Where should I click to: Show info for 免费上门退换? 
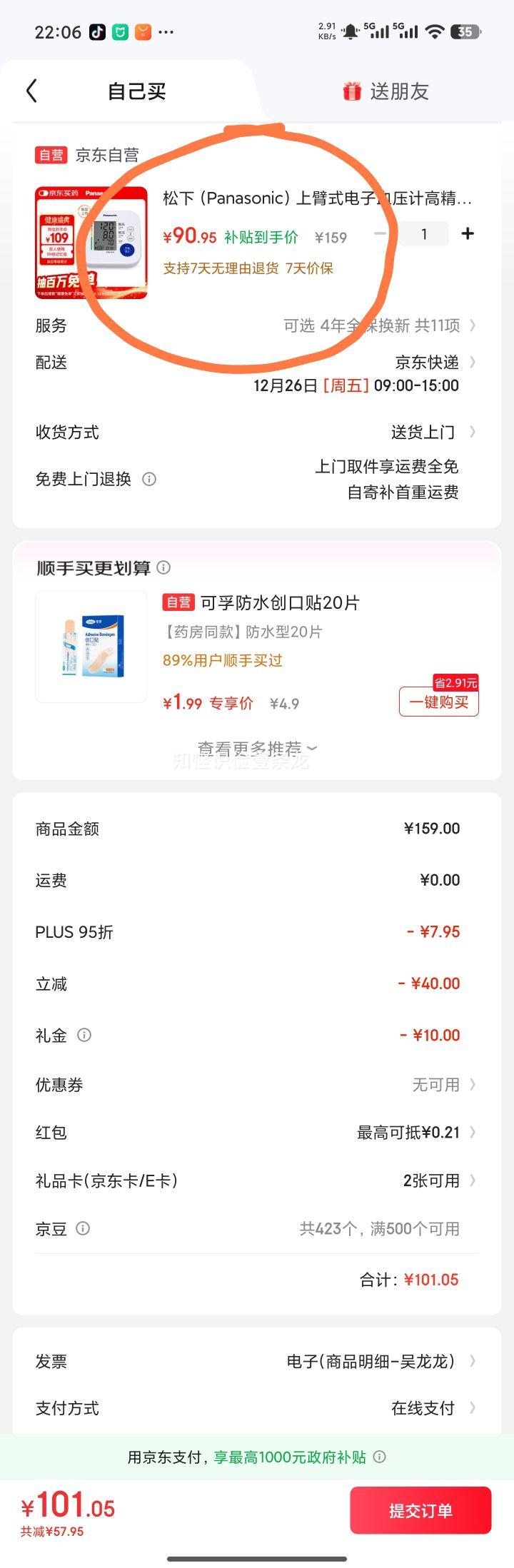[x=149, y=479]
